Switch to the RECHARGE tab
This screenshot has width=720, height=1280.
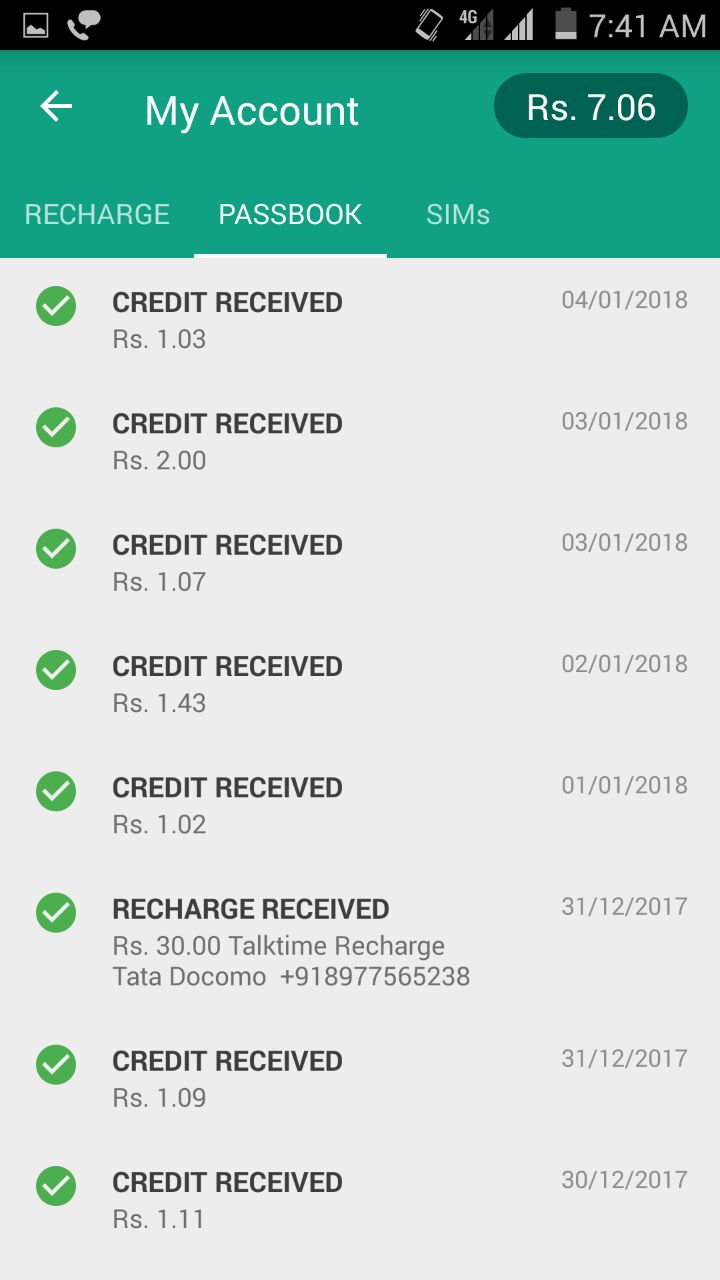[x=97, y=214]
